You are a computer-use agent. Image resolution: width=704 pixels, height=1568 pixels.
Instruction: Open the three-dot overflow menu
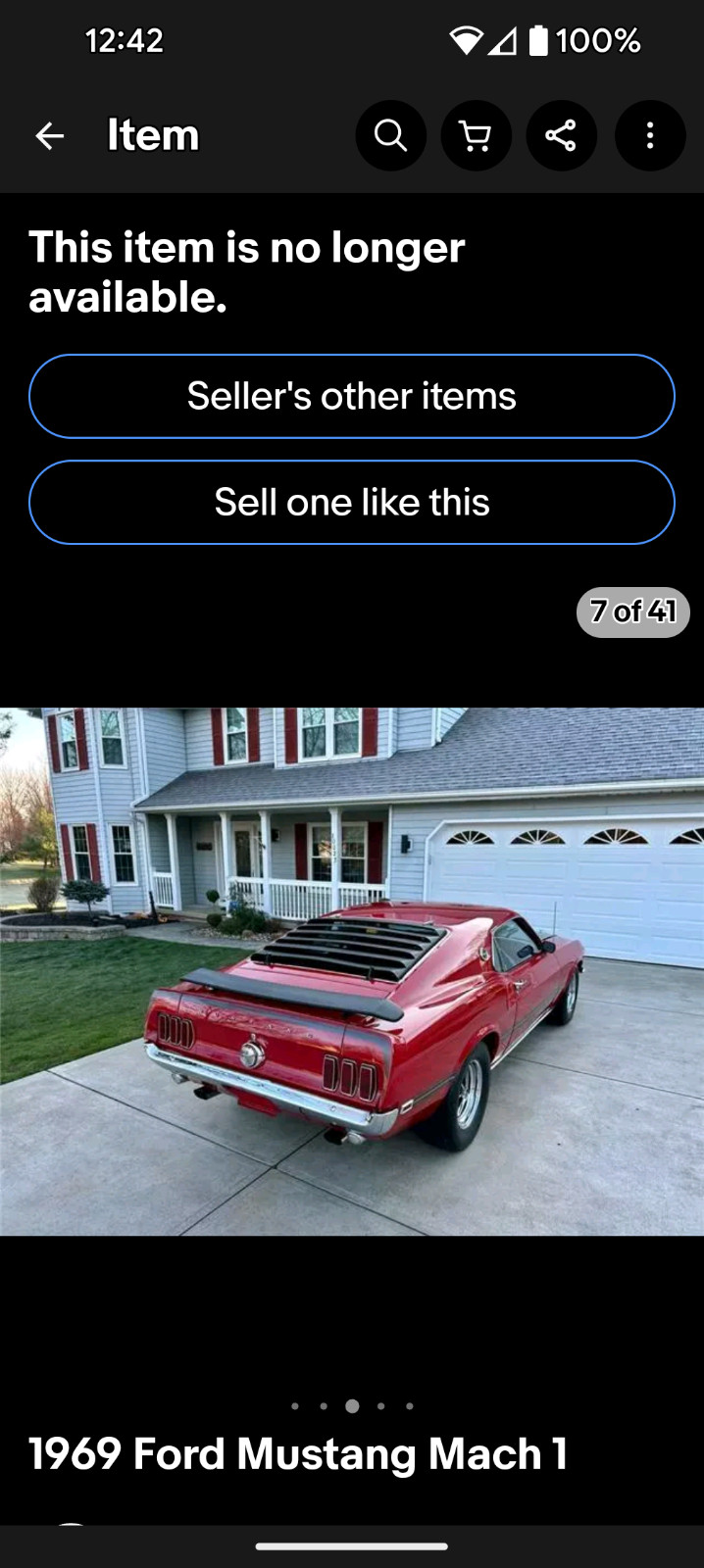[x=649, y=136]
